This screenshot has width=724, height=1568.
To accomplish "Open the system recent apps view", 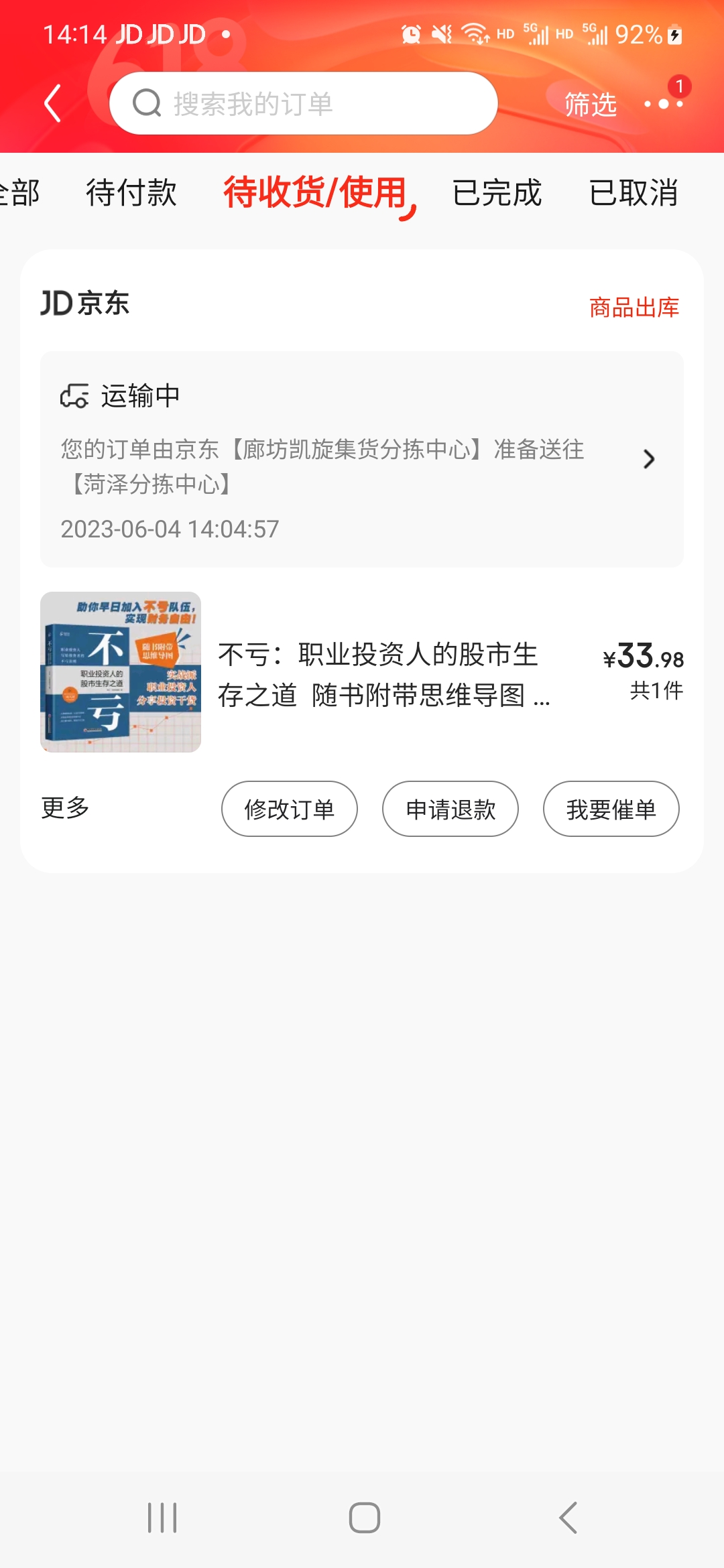I will (162, 1517).
